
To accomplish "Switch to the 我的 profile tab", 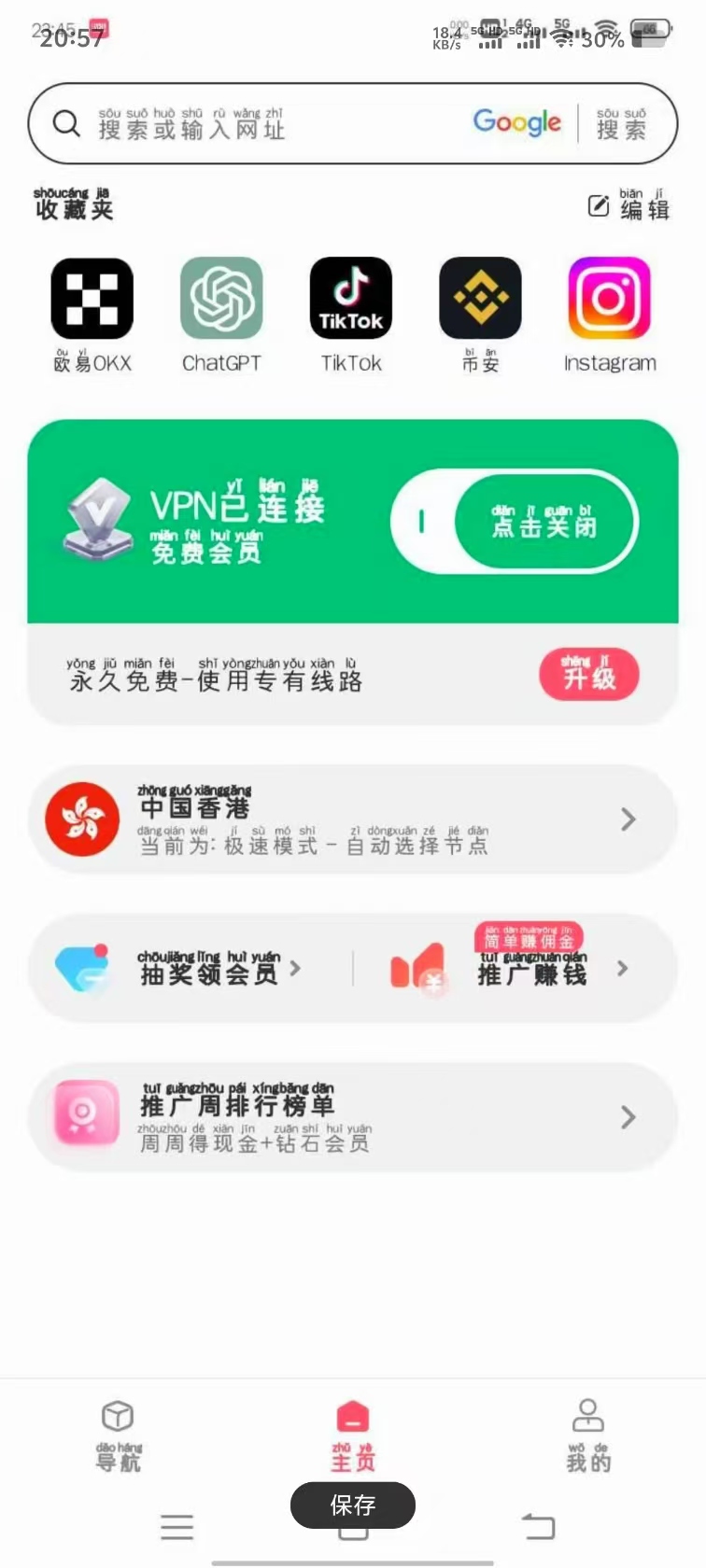I will pyautogui.click(x=588, y=1435).
